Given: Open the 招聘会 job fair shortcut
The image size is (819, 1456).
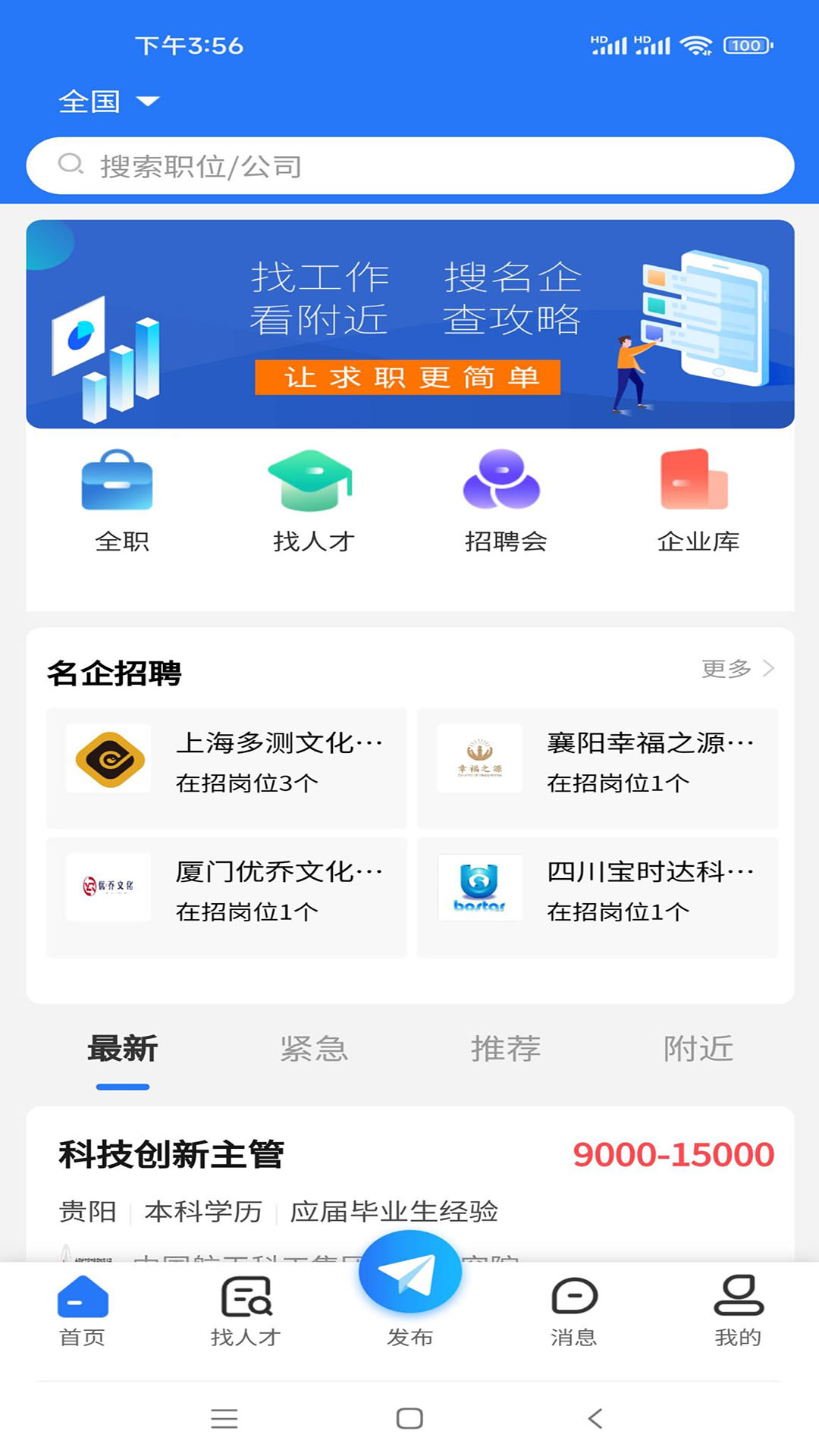Looking at the screenshot, I should tap(505, 501).
